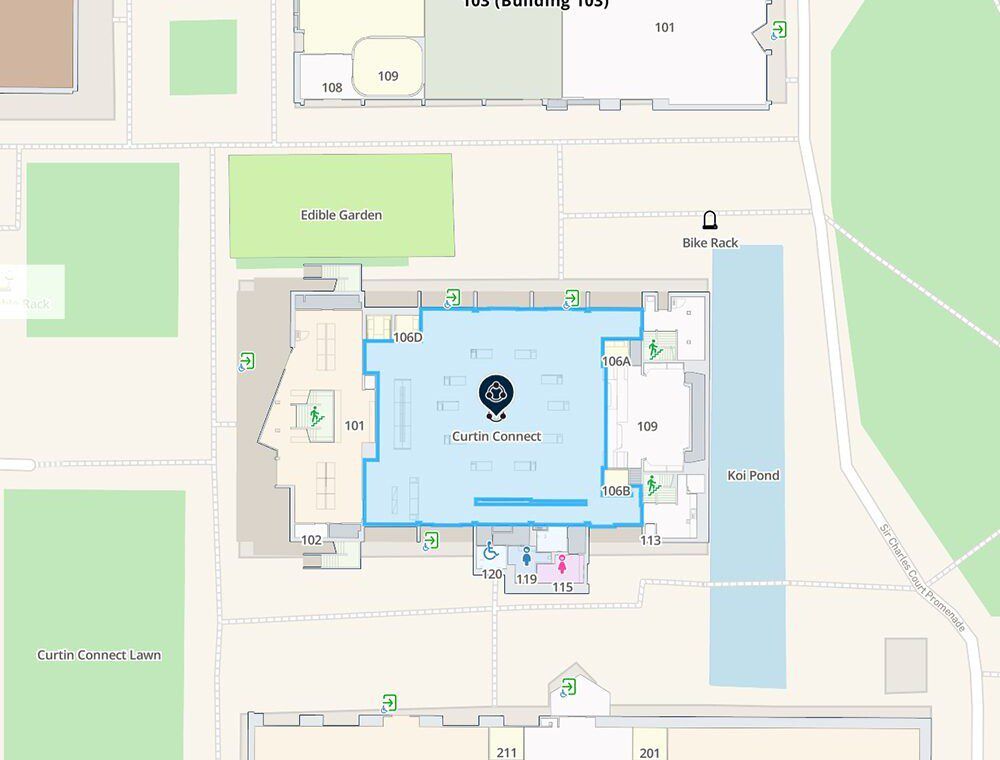Select room 106D
The width and height of the screenshot is (1000, 760).
(407, 337)
